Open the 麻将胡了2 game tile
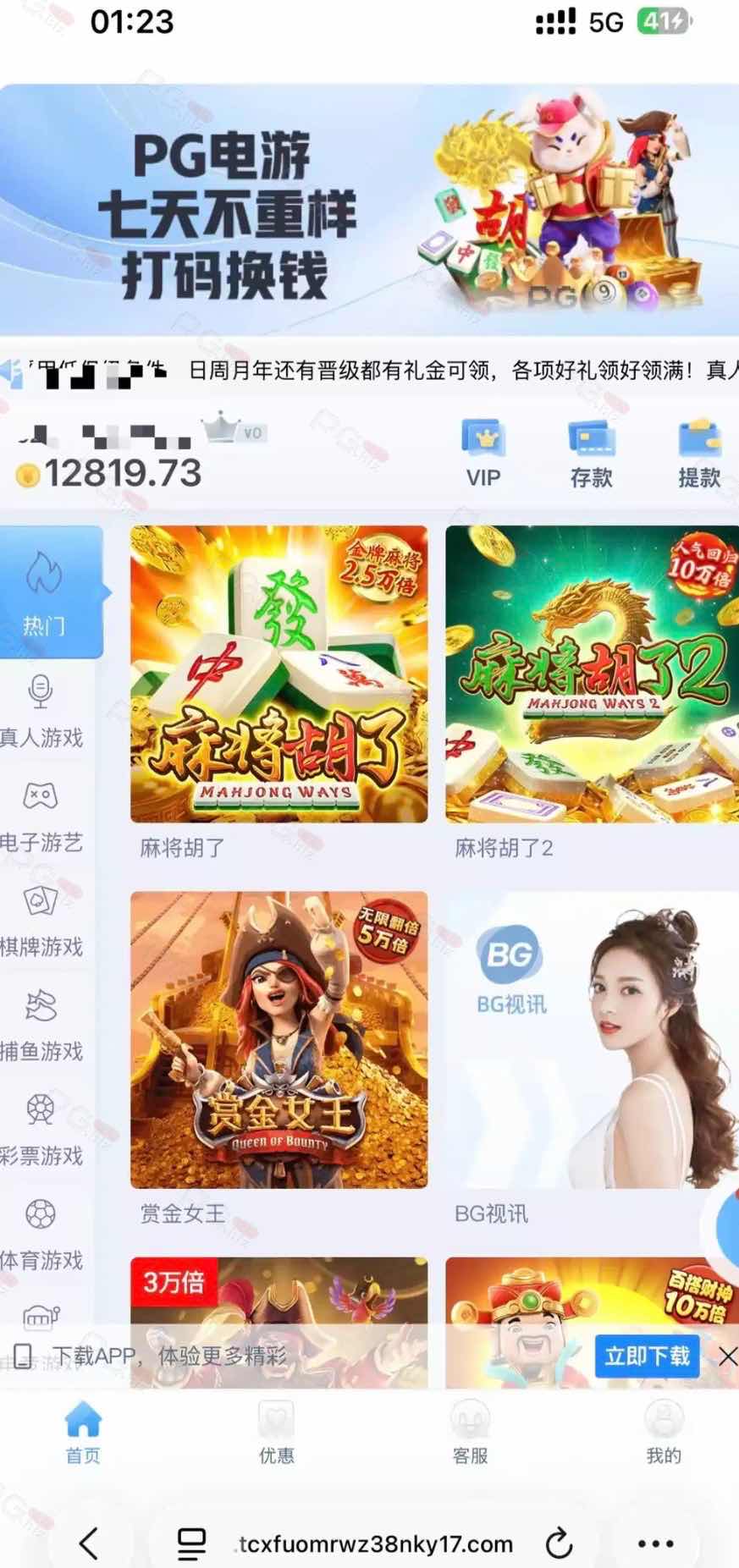Viewport: 739px width, 1568px height. [591, 674]
